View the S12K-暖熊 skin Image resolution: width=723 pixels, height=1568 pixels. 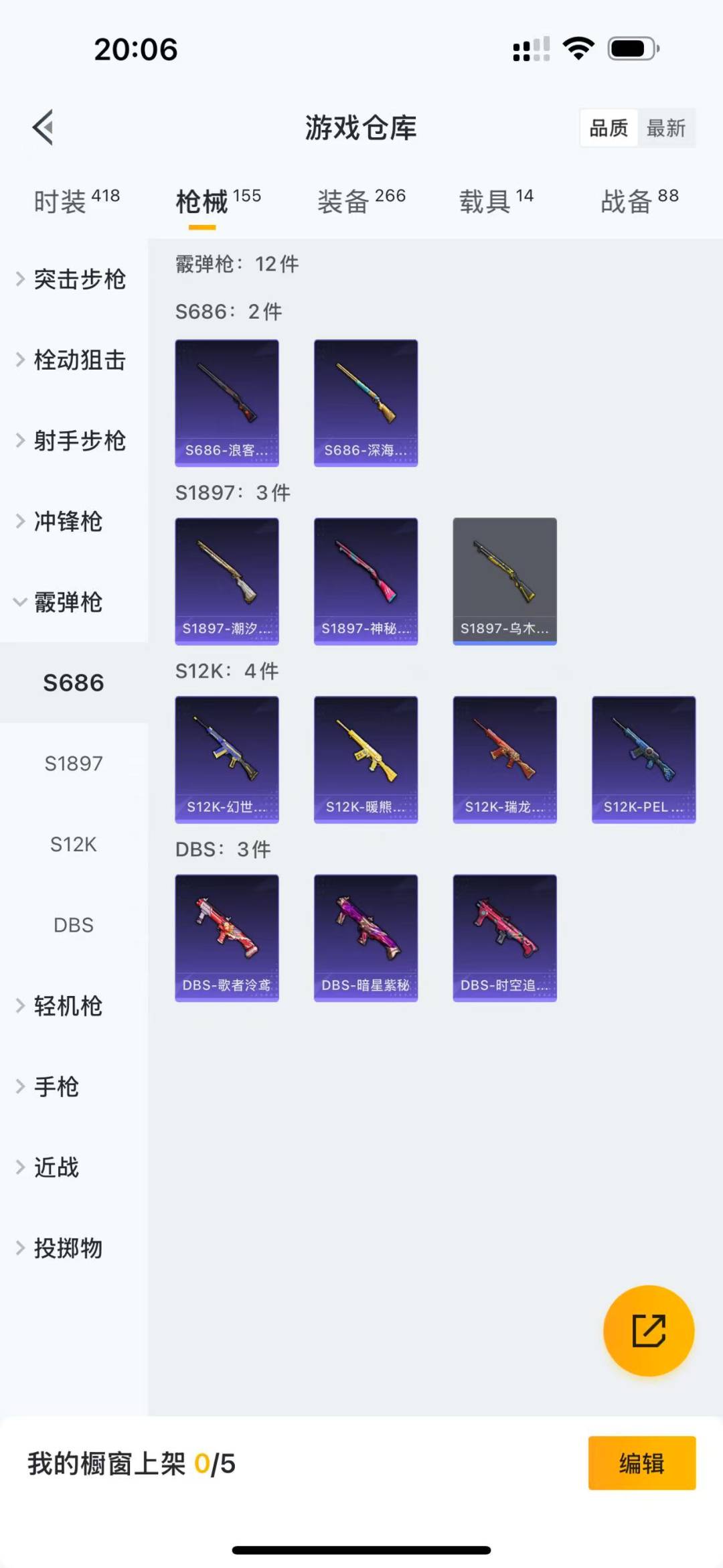click(366, 759)
